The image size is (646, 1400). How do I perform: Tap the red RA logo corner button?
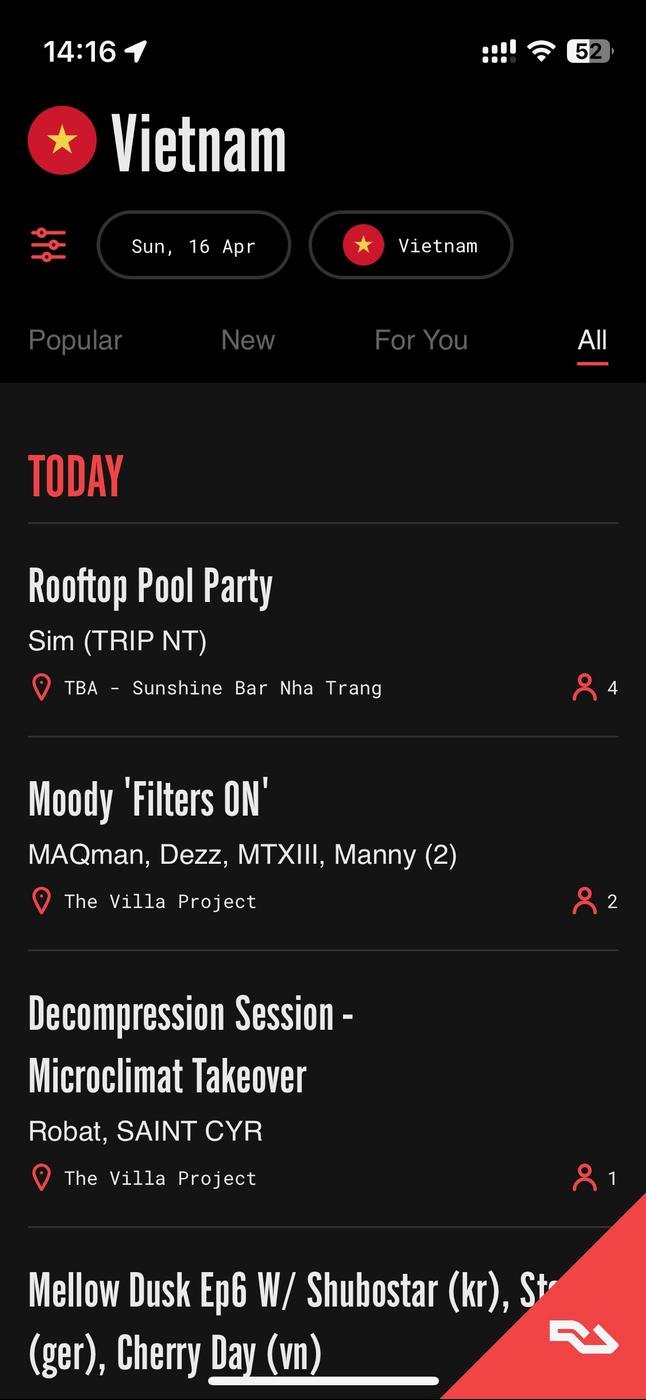coord(583,1336)
